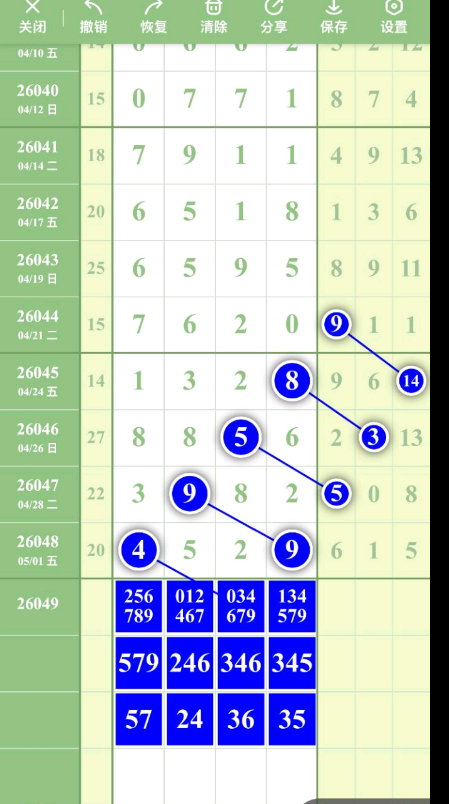Save the chart using 保存

[x=334, y=17]
